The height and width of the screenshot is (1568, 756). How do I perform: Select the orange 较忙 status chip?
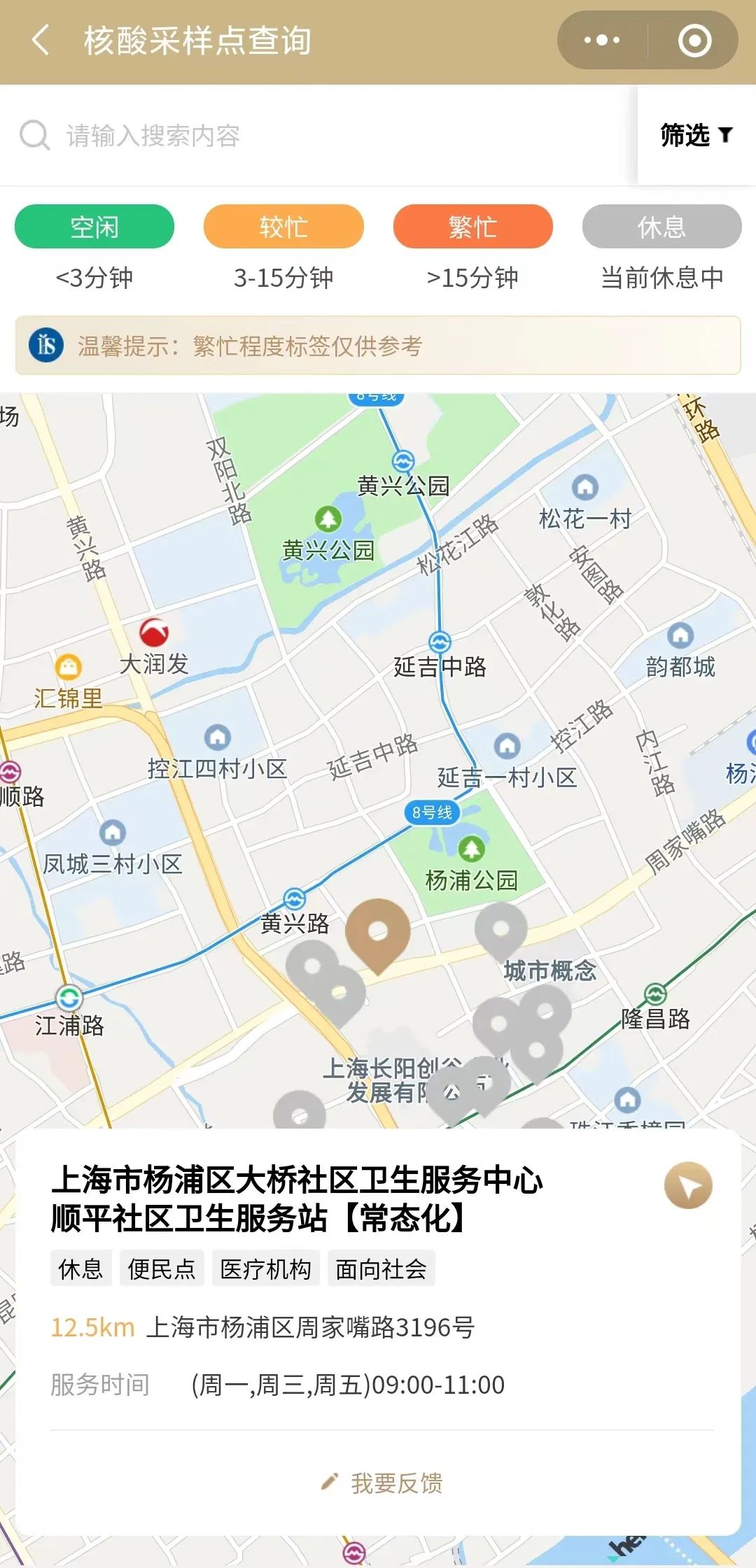click(283, 227)
